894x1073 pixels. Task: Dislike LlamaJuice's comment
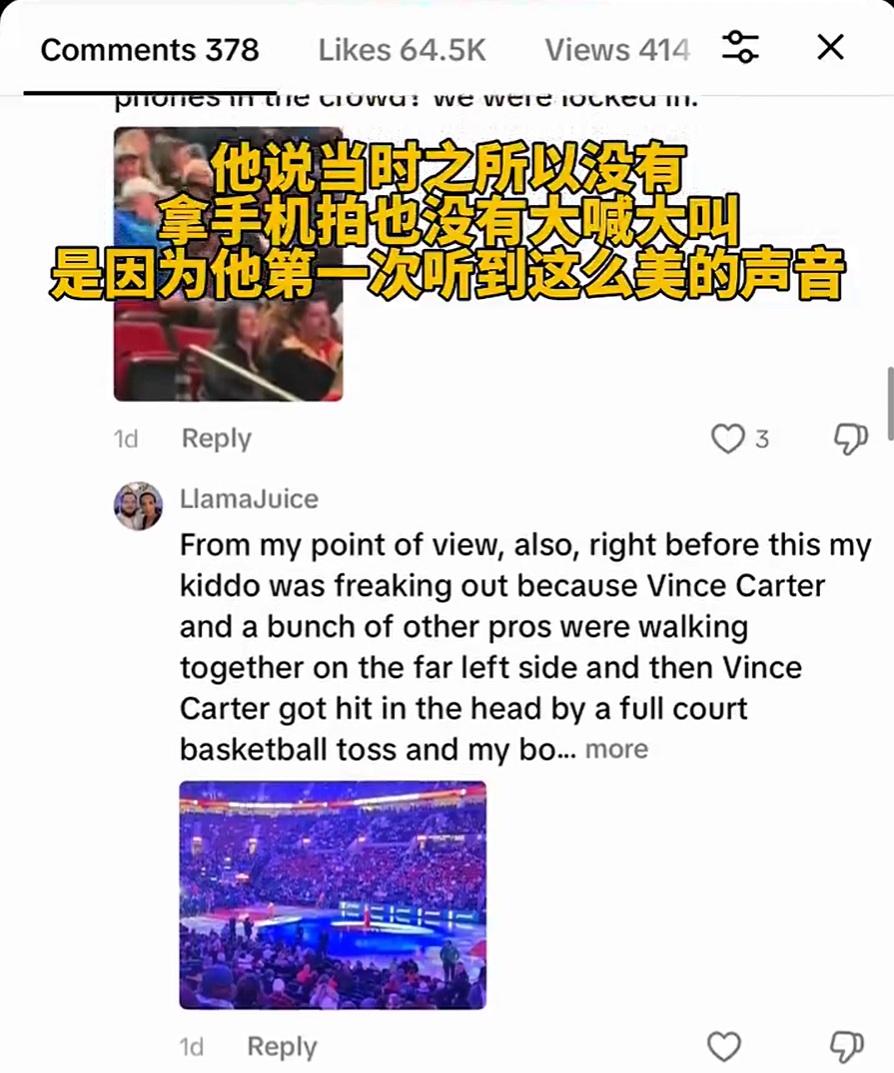[x=846, y=1047]
